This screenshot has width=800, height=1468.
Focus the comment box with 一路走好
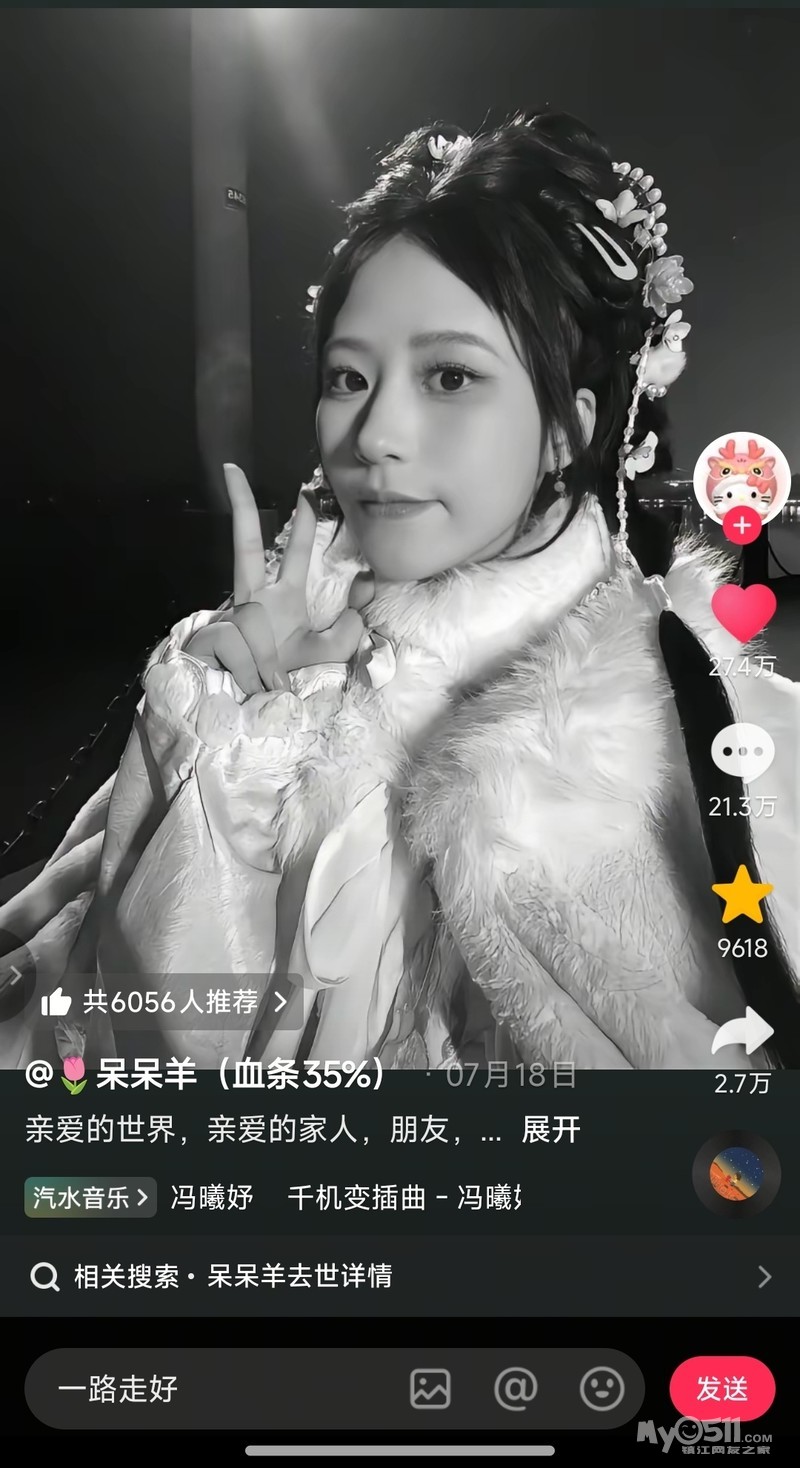(220, 1389)
